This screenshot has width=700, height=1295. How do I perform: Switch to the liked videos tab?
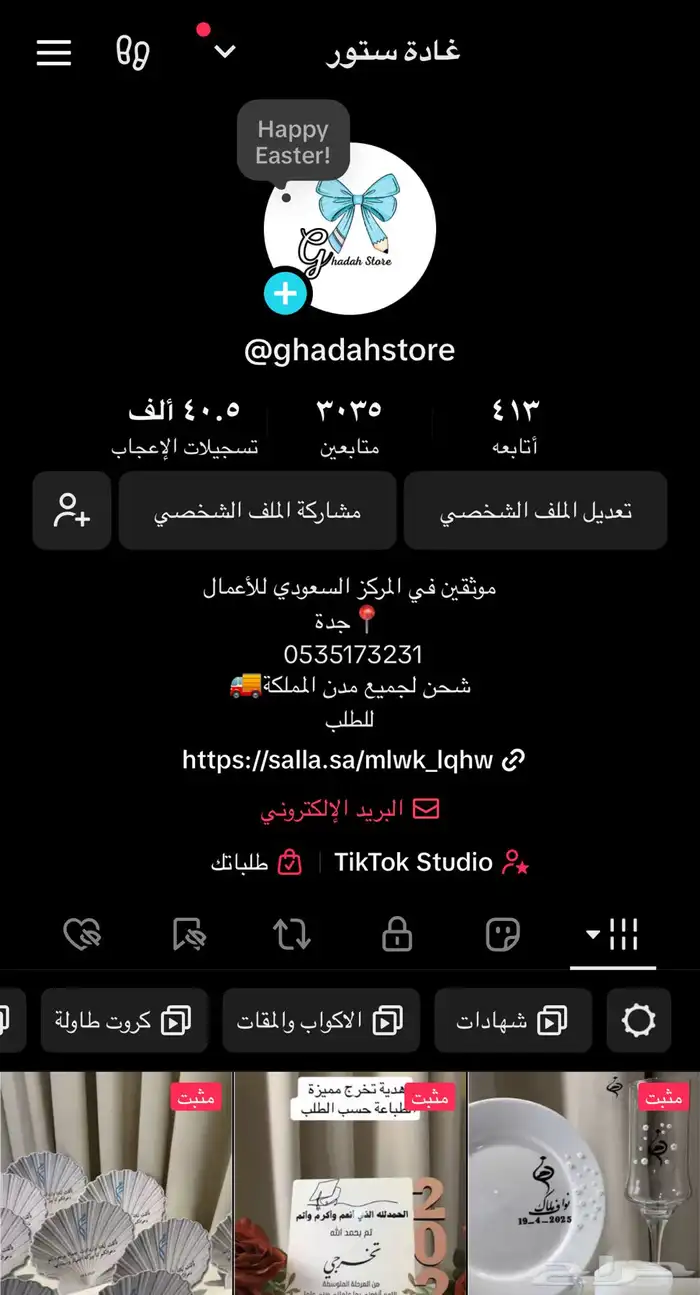pyautogui.click(x=82, y=935)
